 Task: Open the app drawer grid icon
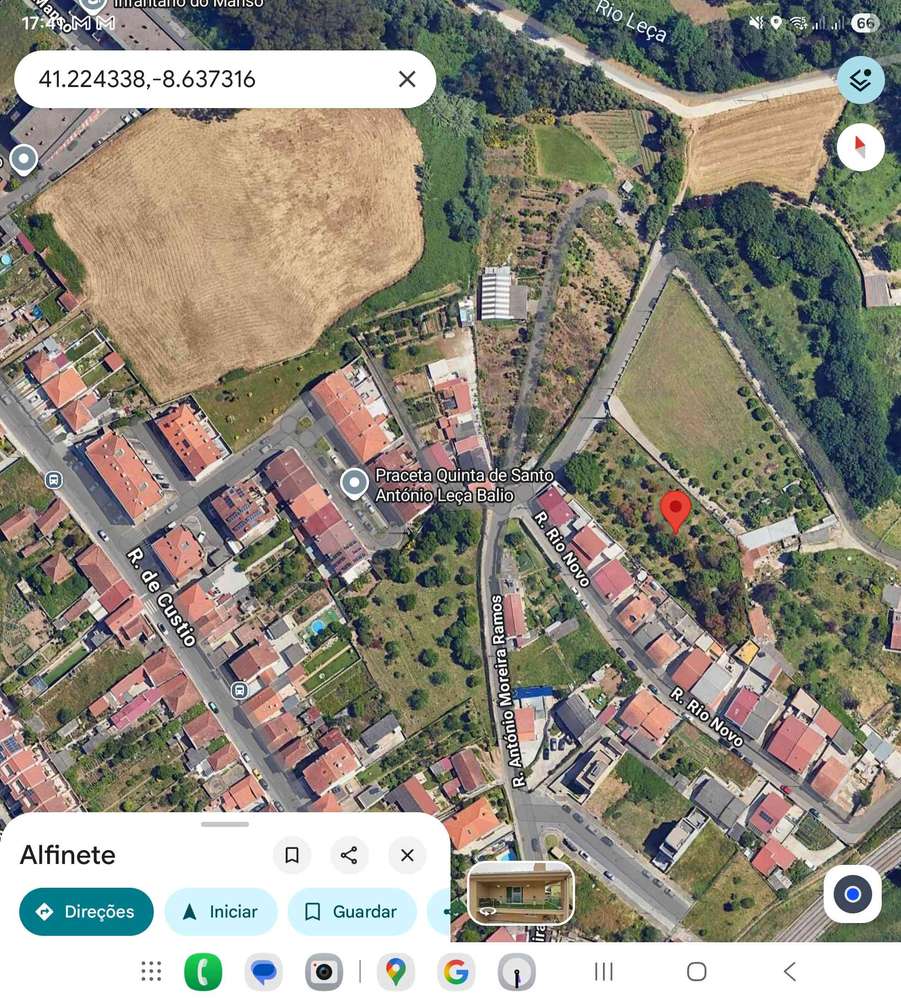[x=151, y=971]
